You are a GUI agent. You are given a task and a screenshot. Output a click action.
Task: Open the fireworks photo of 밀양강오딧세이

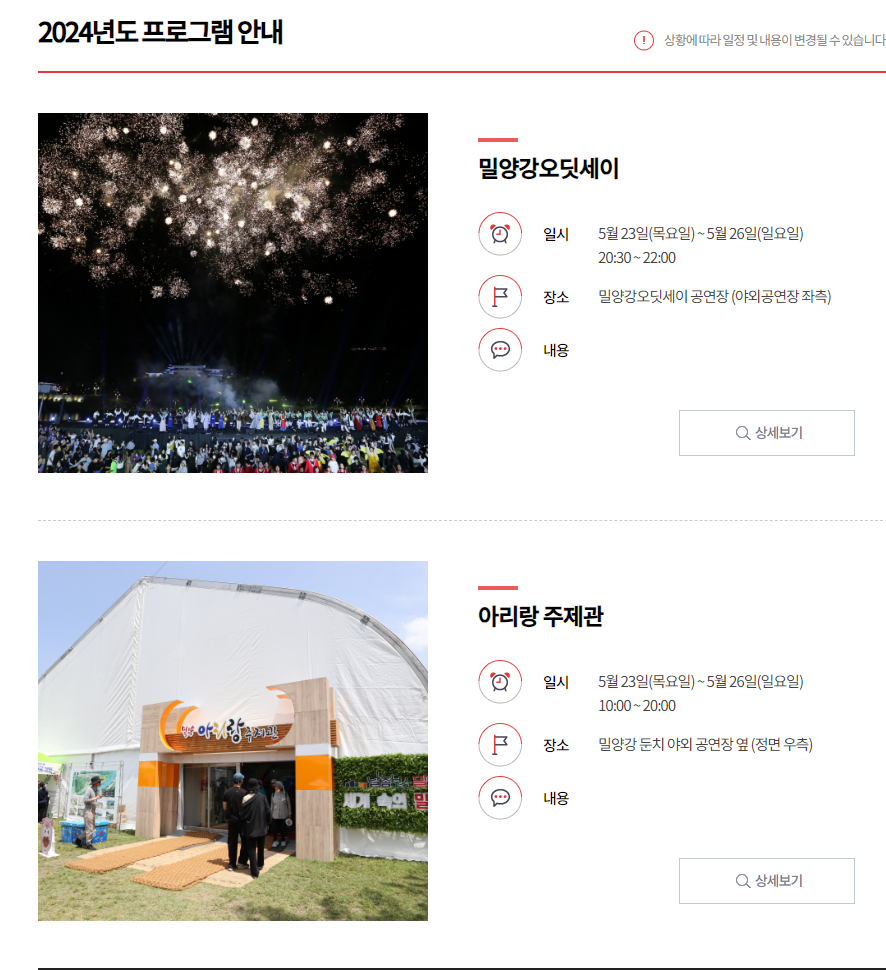(233, 292)
